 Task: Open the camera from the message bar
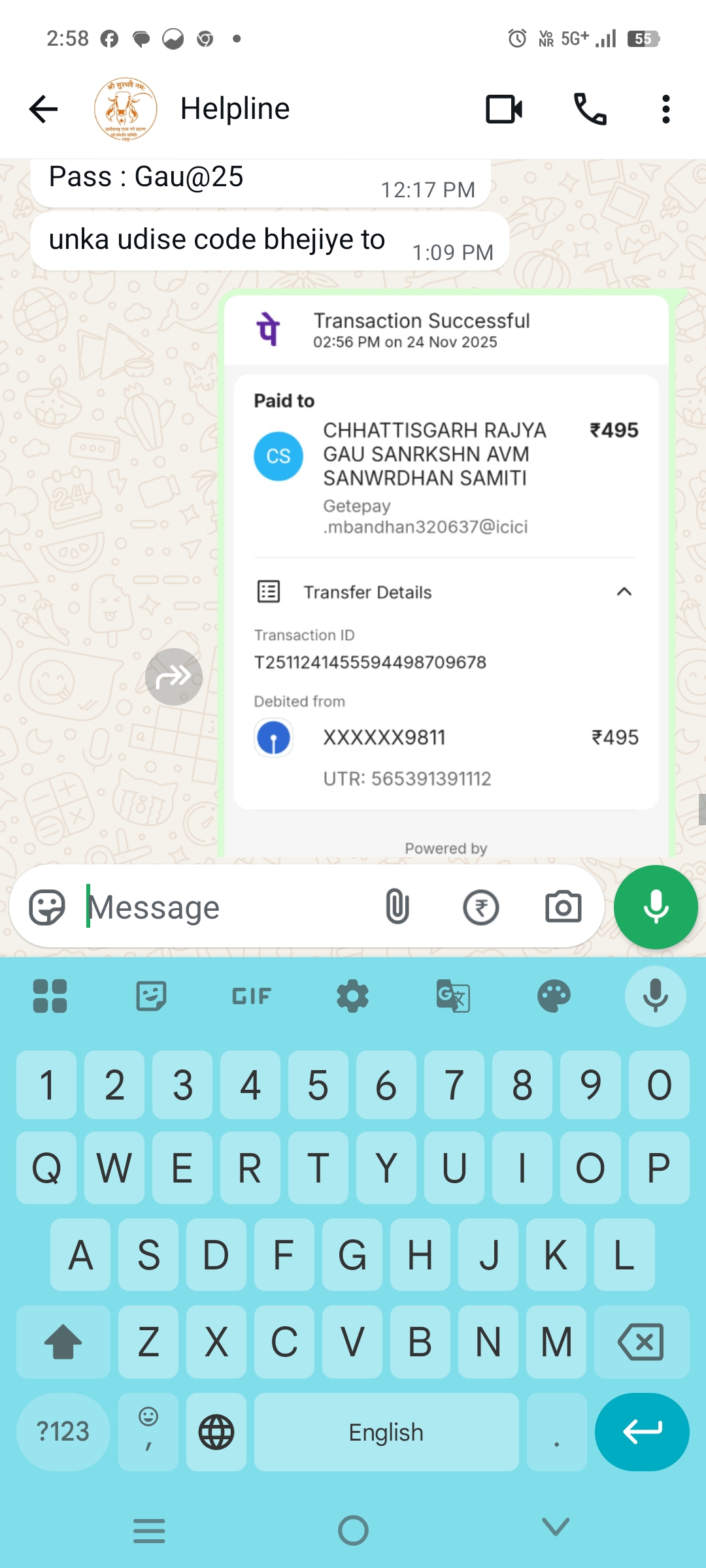click(563, 907)
